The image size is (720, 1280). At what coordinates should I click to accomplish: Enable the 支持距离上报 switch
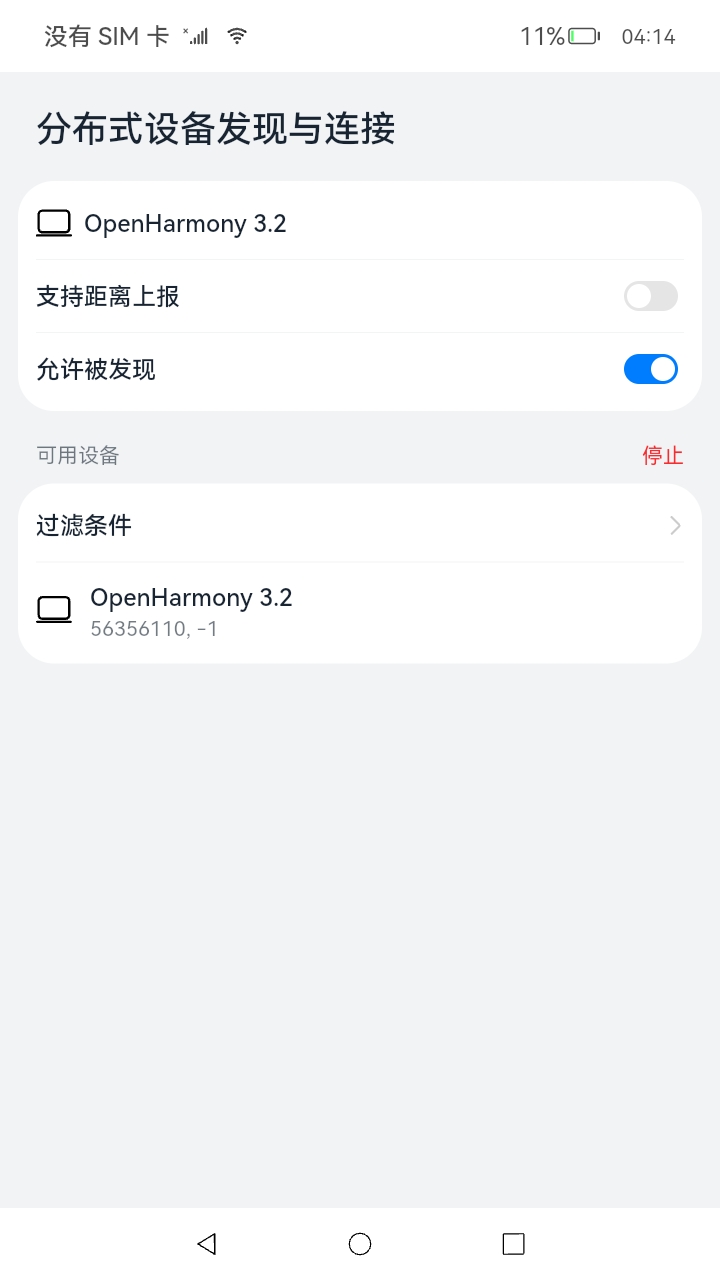coord(650,296)
